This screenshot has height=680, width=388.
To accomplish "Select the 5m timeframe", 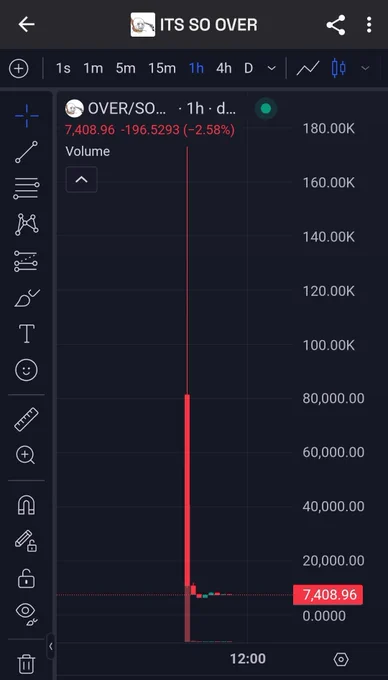I will [125, 69].
